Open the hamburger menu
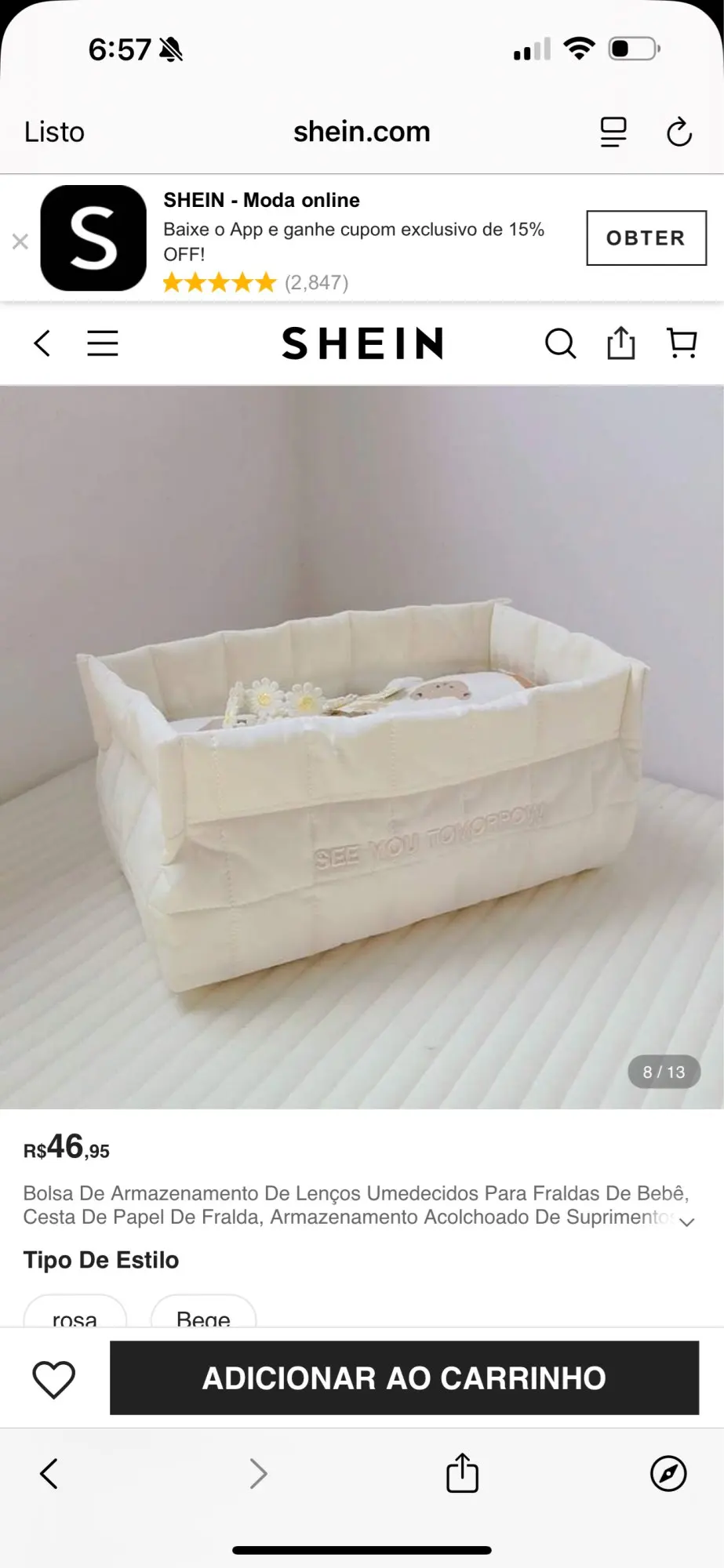Screen dimensions: 724x1568 [103, 343]
